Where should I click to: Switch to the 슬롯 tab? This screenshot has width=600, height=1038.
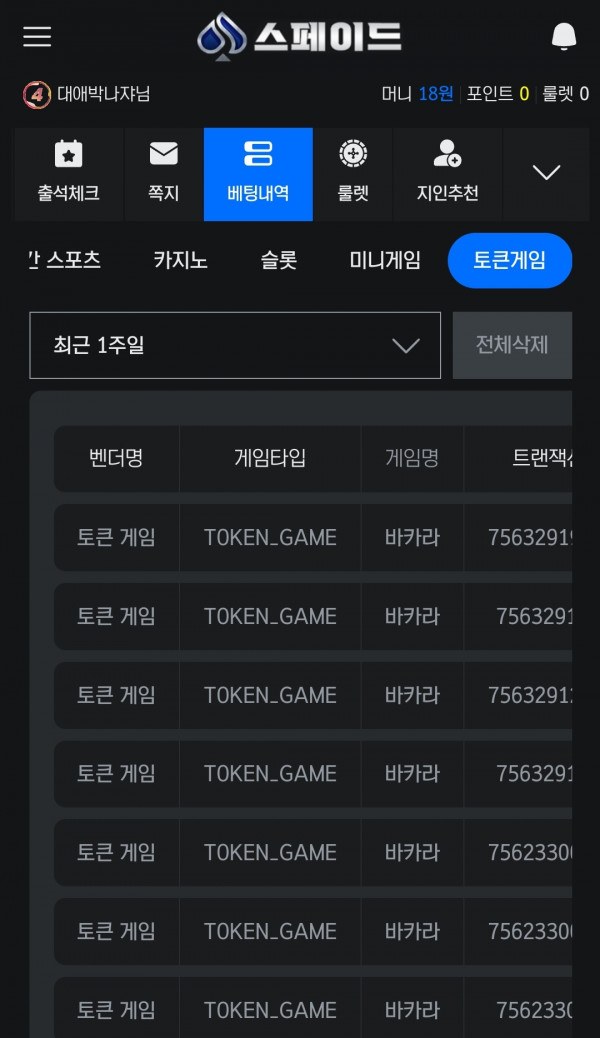tap(279, 260)
